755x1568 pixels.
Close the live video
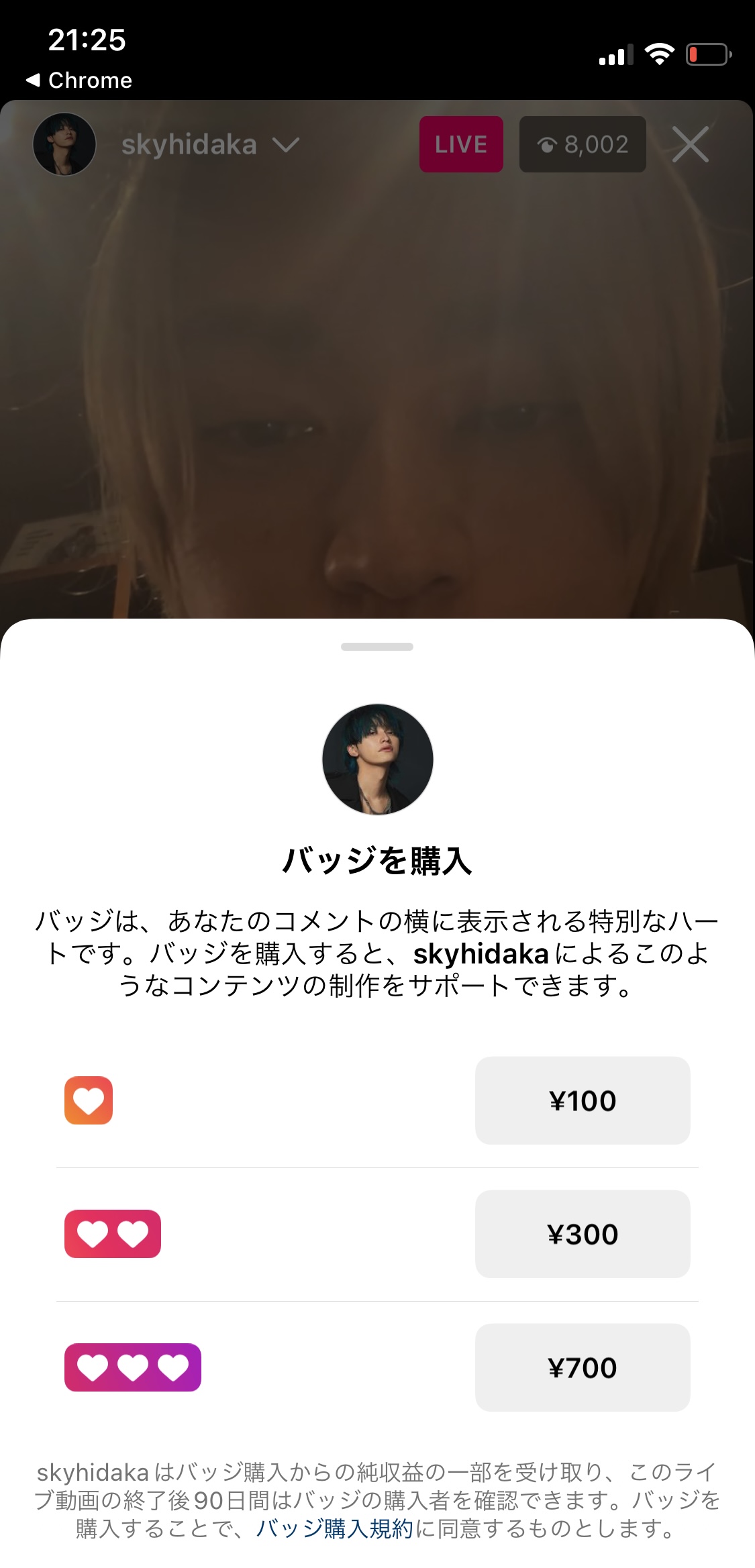coord(690,144)
